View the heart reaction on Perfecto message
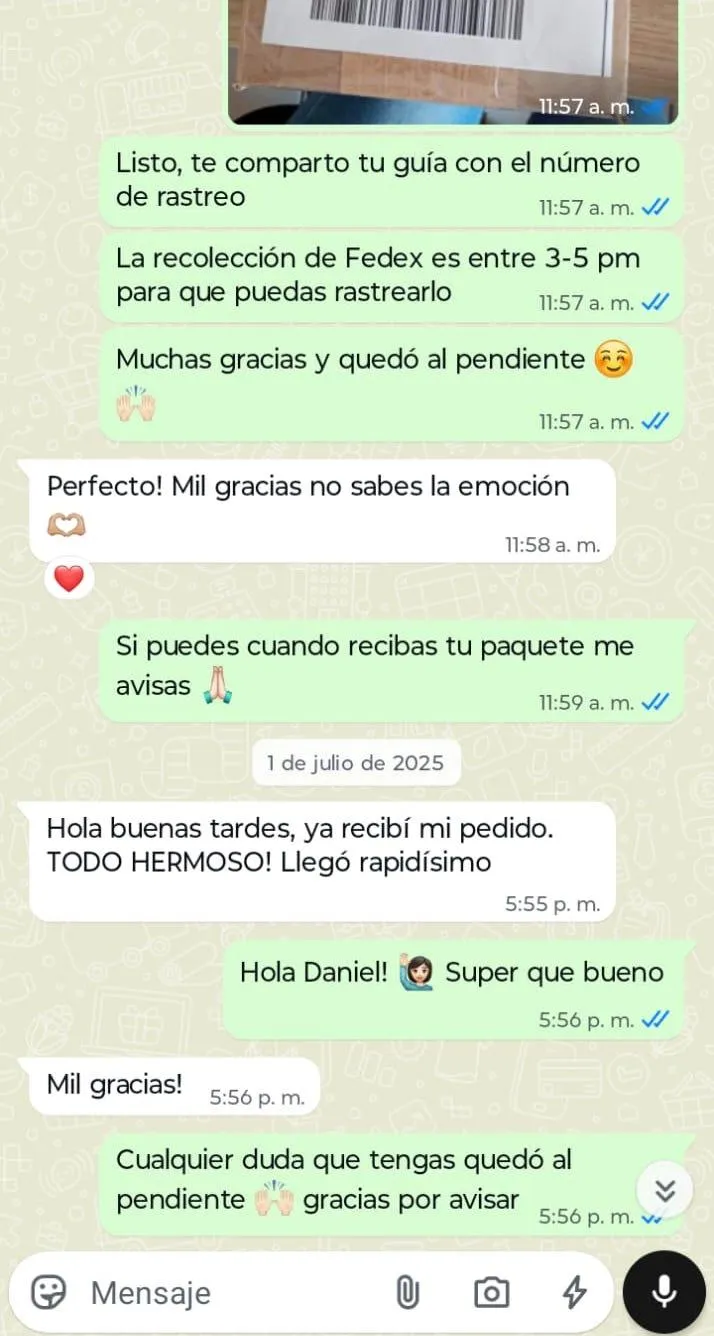The height and width of the screenshot is (1336, 714). point(68,578)
